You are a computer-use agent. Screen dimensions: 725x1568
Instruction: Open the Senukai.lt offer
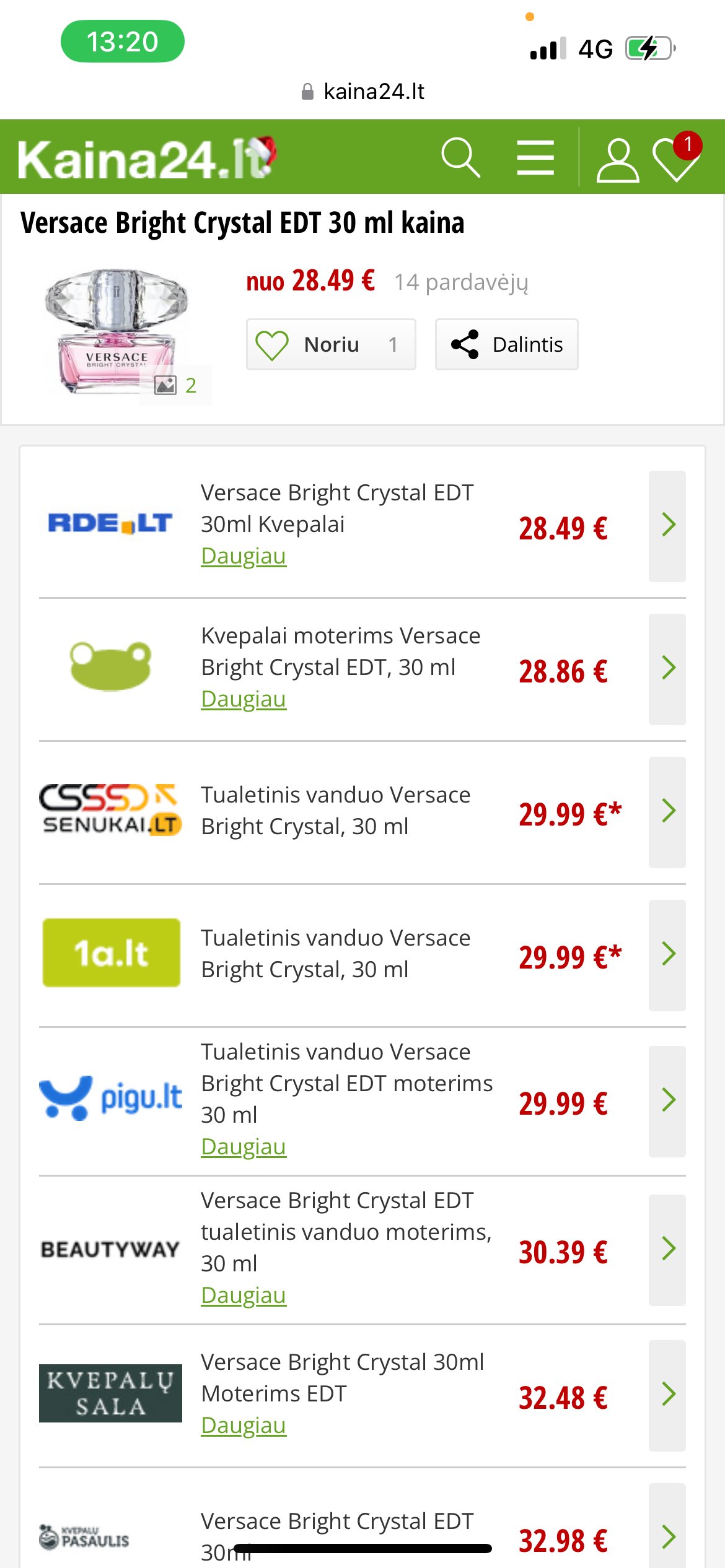[362, 811]
